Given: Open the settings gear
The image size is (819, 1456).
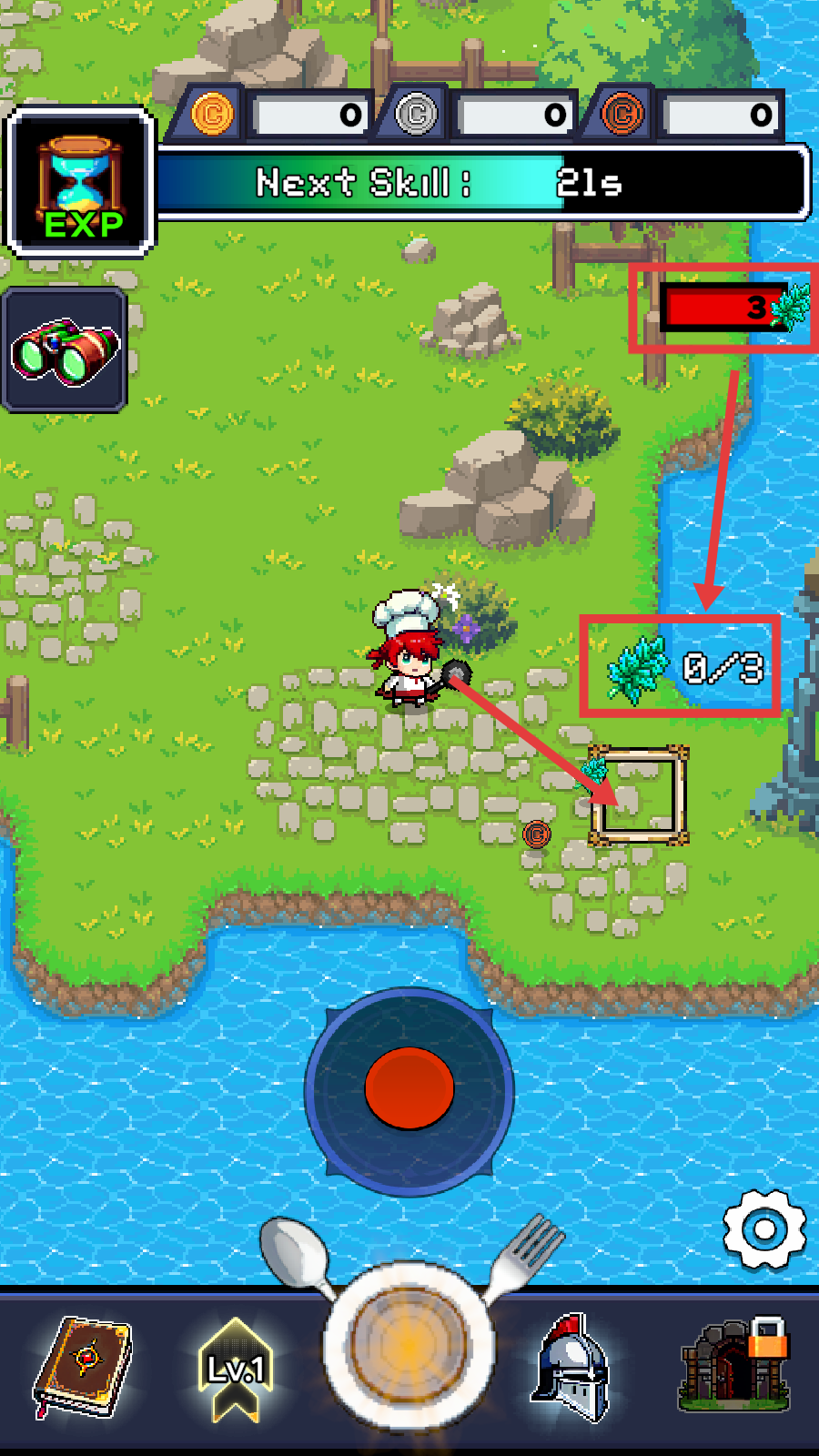Looking at the screenshot, I should [764, 1229].
